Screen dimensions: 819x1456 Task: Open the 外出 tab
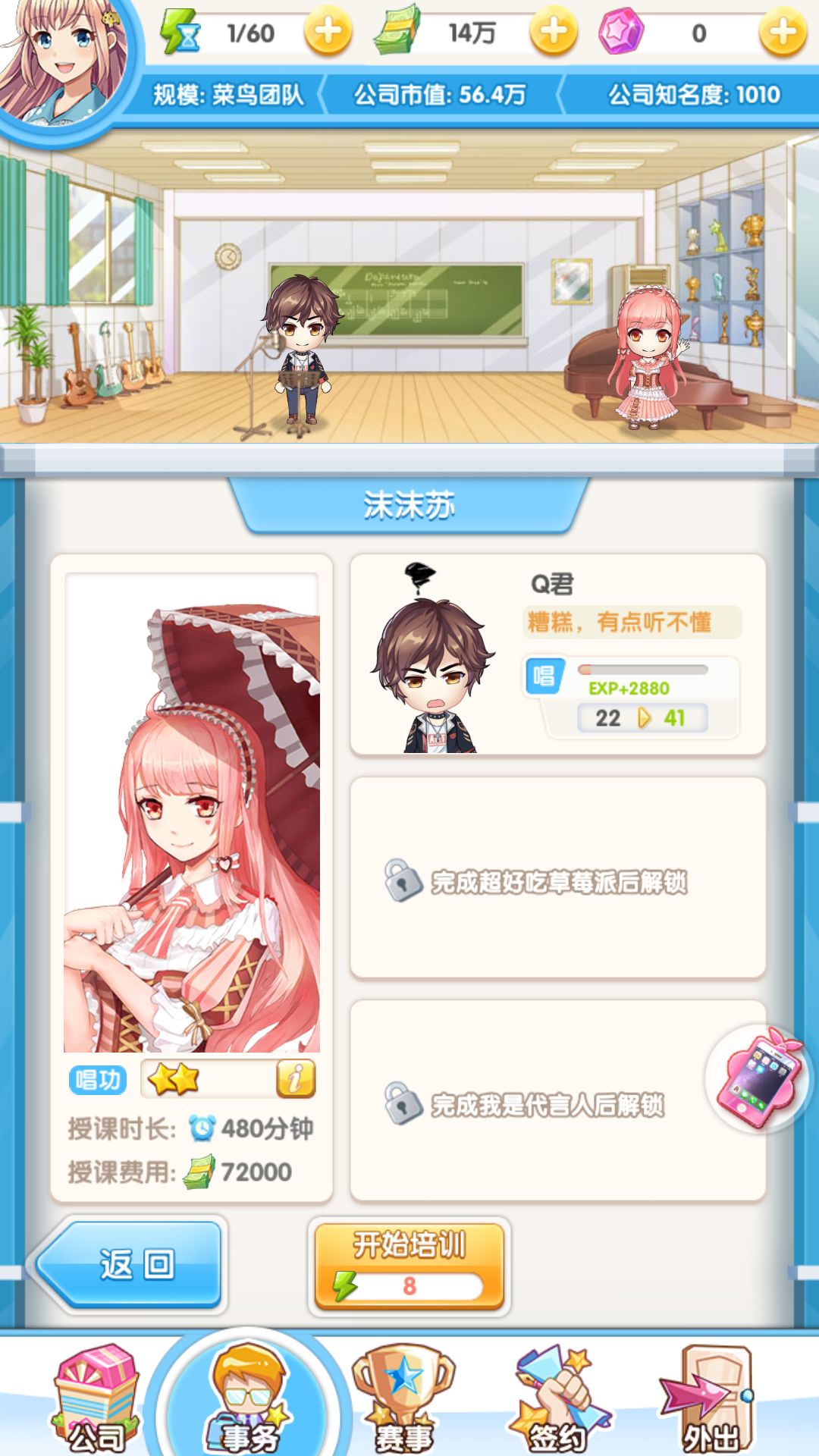click(x=709, y=1399)
